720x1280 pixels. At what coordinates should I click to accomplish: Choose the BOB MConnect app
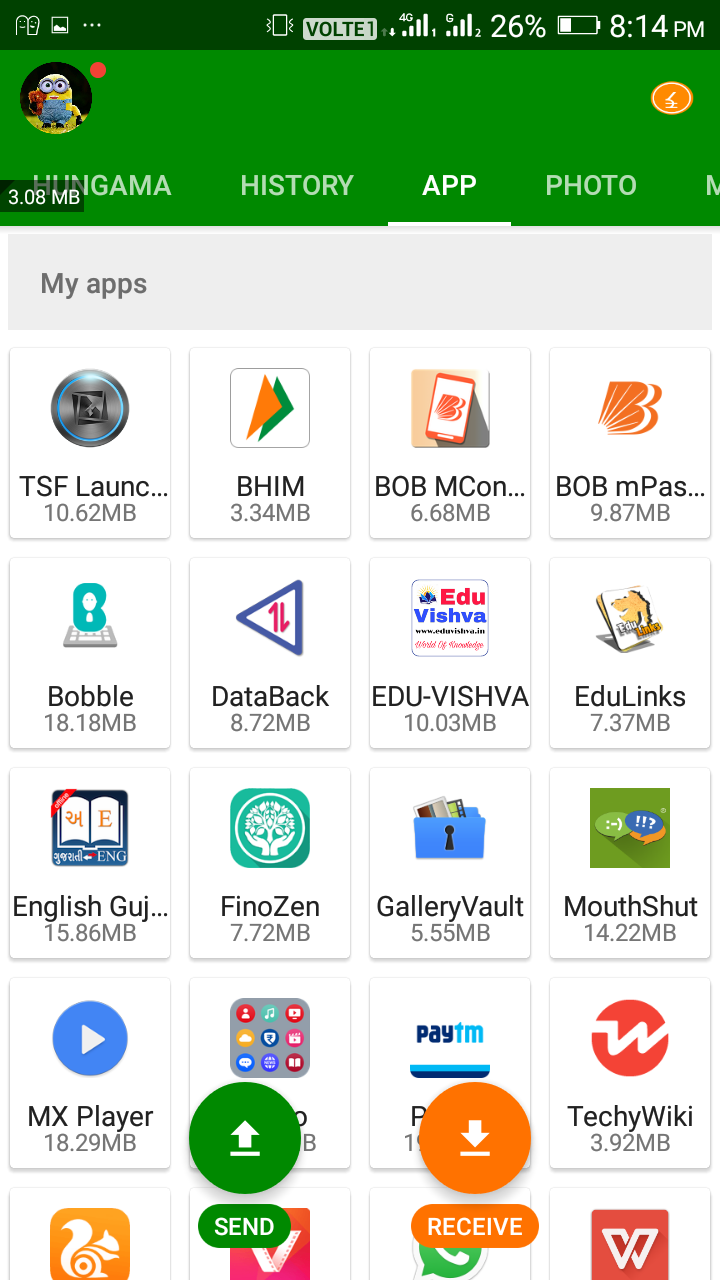[450, 443]
